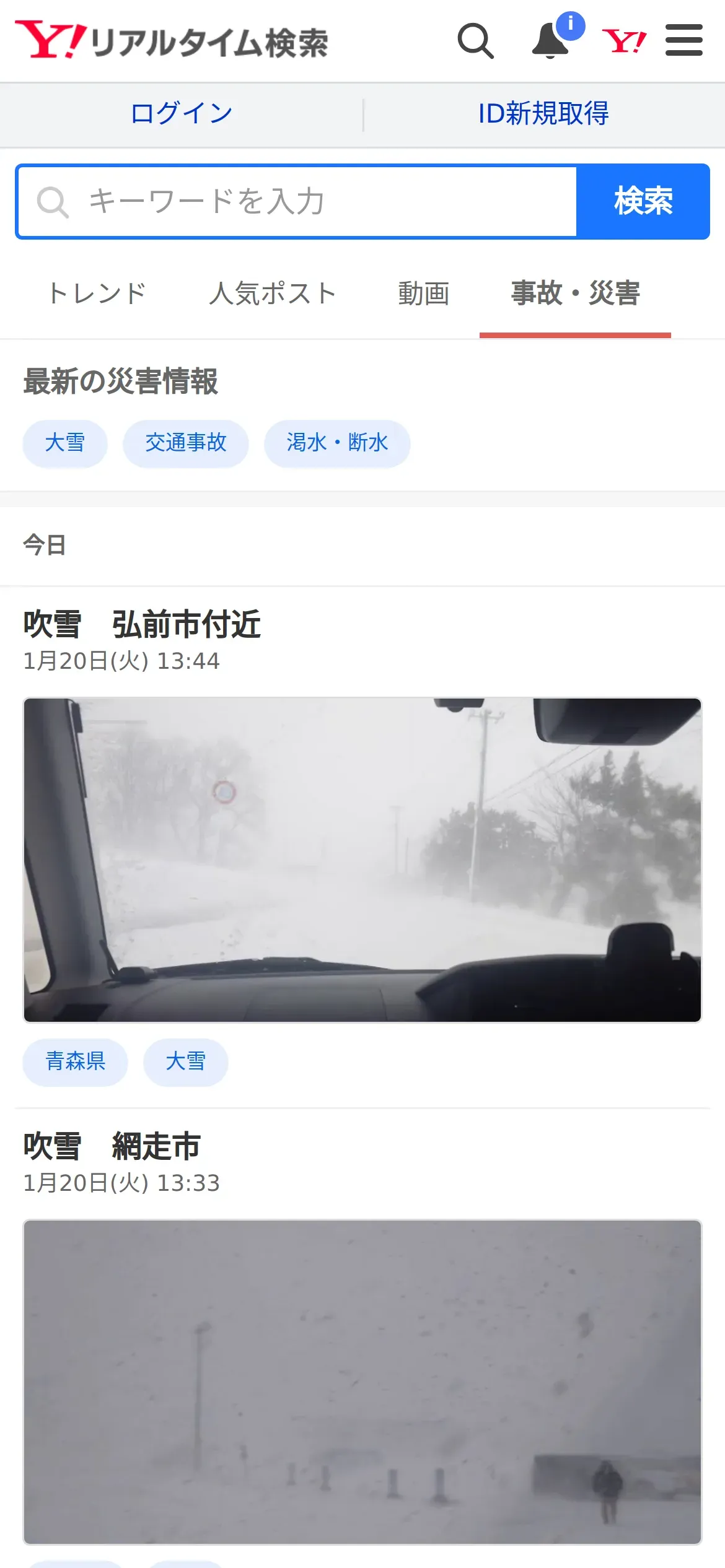Open Yahoo! リアルタイム検索 logo
Screen dimensions: 725x1568
coord(172,41)
